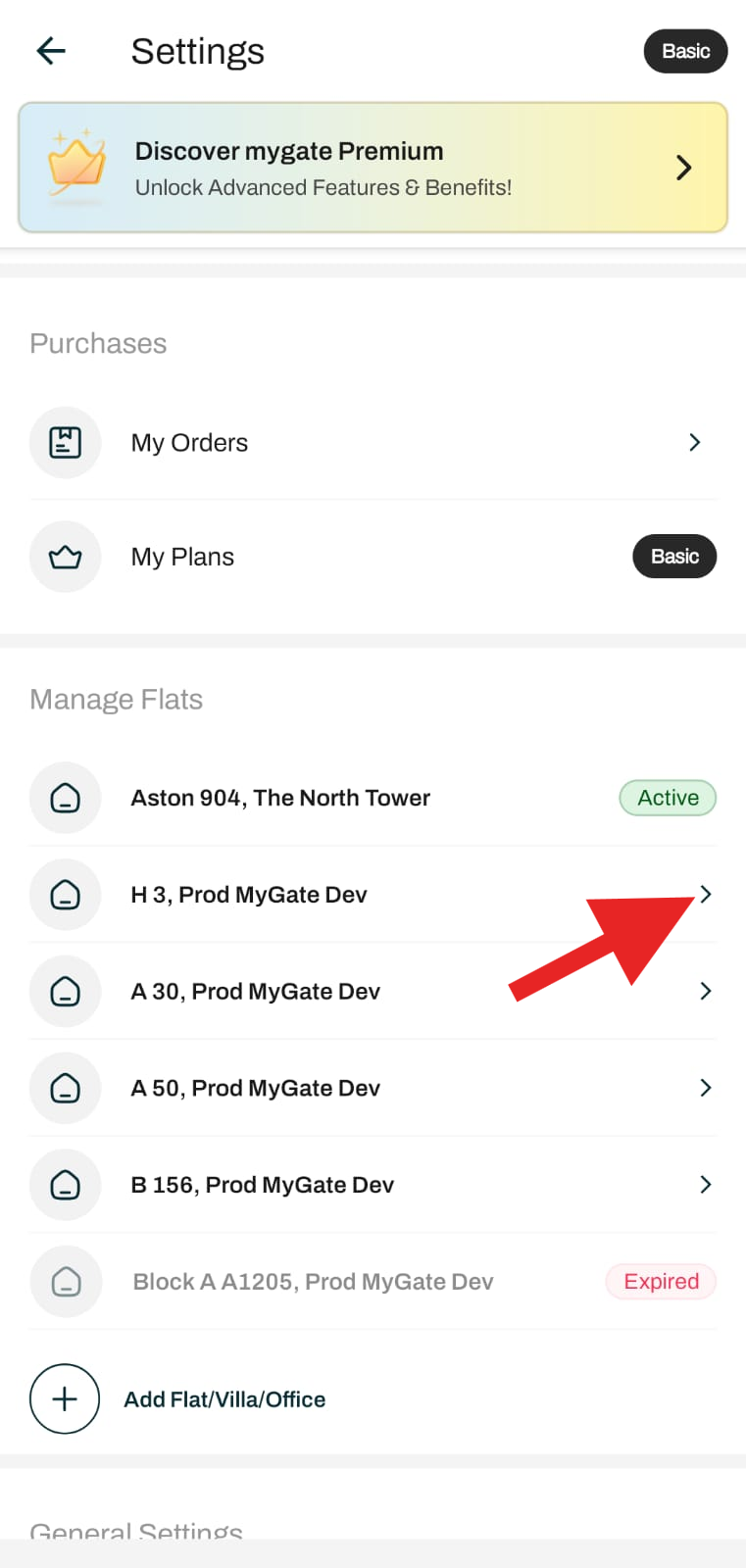Open flat A 50, Prod MyGate Dev
This screenshot has width=746, height=1568.
373,1088
